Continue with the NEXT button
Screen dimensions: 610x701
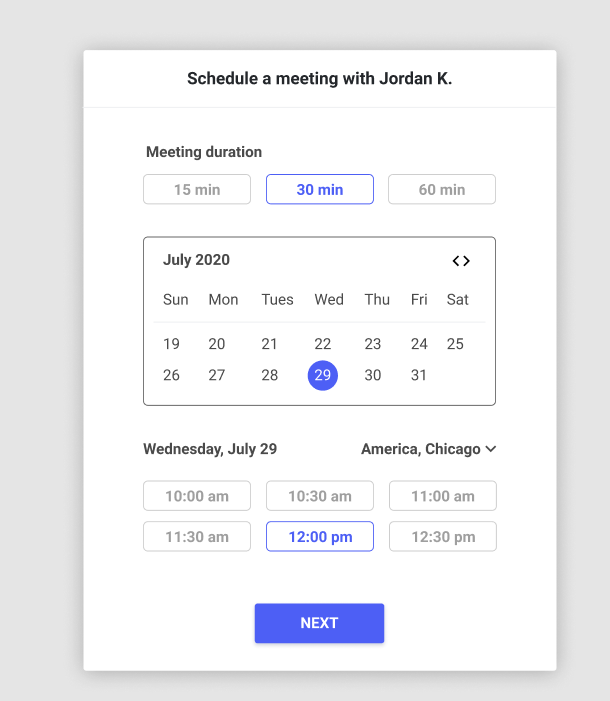point(319,623)
